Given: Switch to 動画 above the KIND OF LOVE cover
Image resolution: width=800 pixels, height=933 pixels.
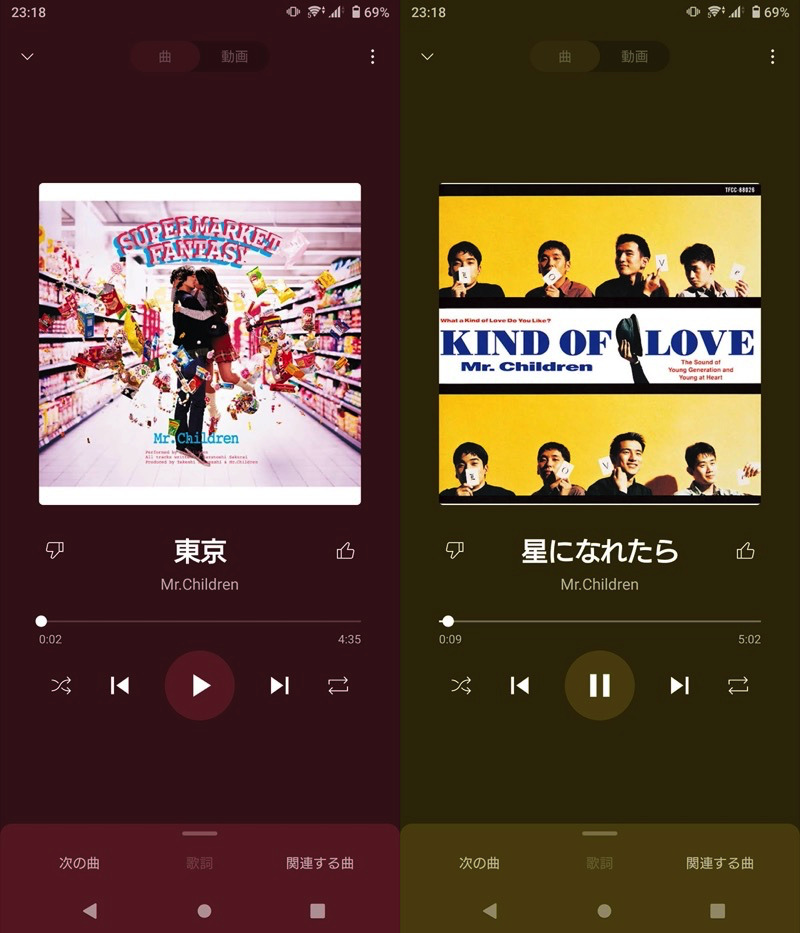Looking at the screenshot, I should (x=634, y=57).
